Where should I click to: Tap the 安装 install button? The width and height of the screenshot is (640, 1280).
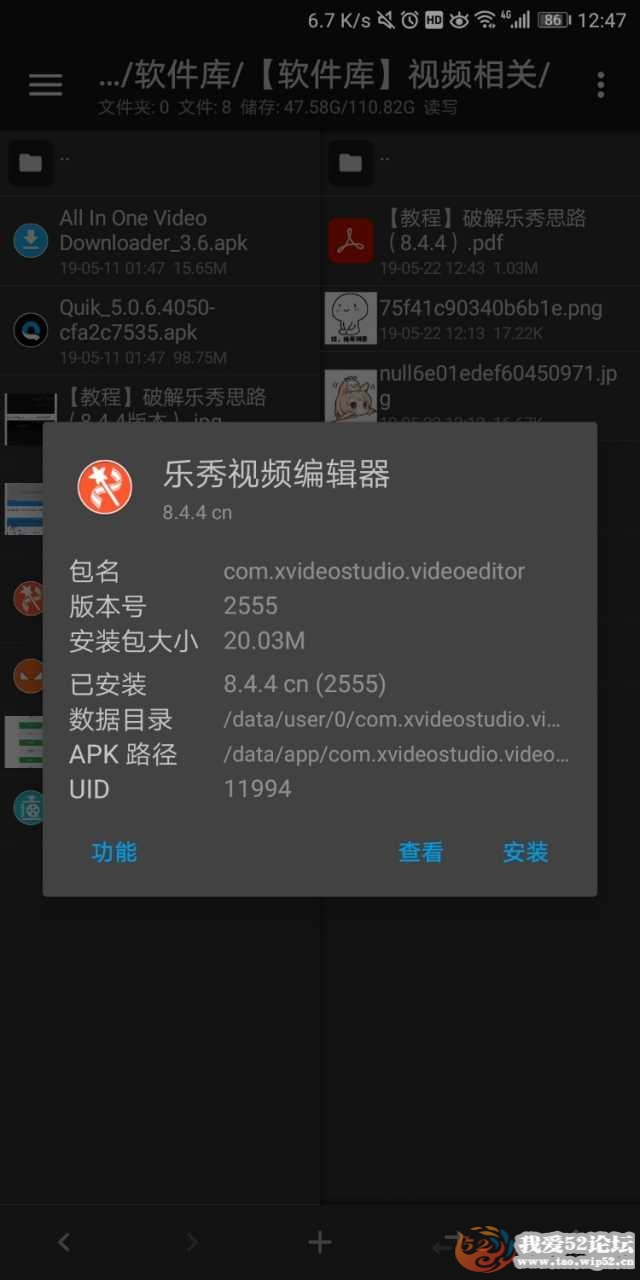click(x=525, y=852)
